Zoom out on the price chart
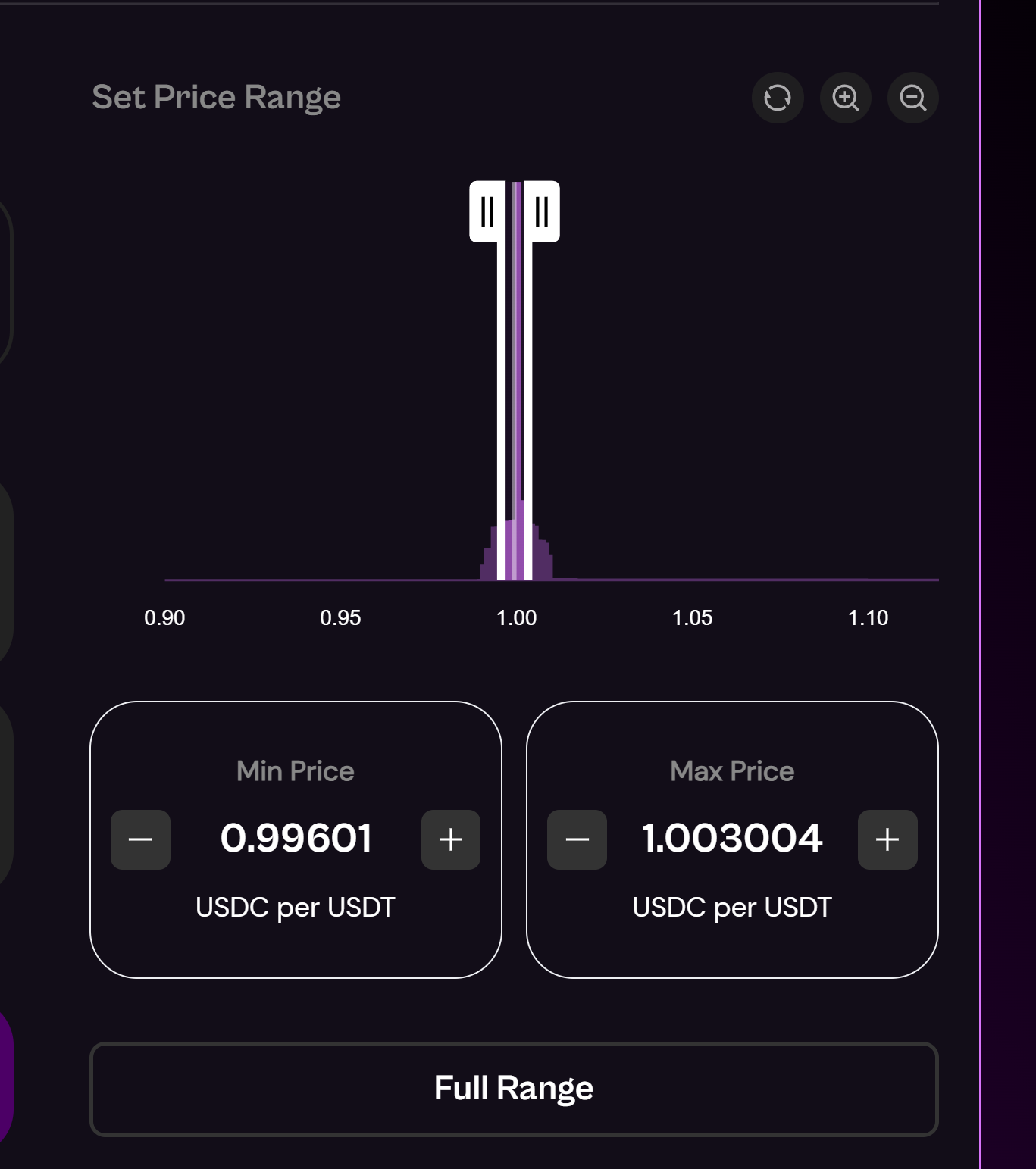 tap(913, 98)
